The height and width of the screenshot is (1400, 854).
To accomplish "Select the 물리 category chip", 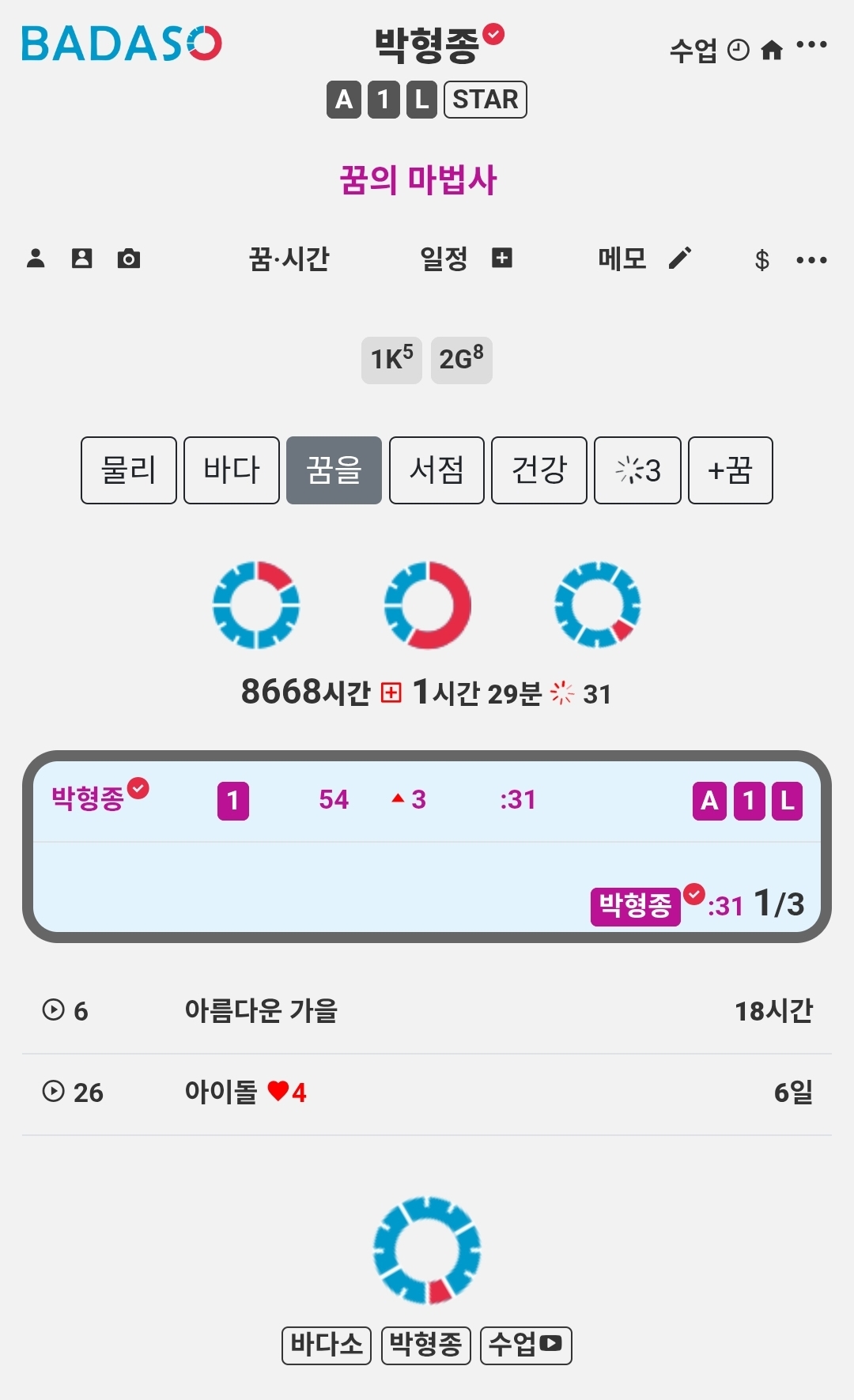I will (x=128, y=470).
